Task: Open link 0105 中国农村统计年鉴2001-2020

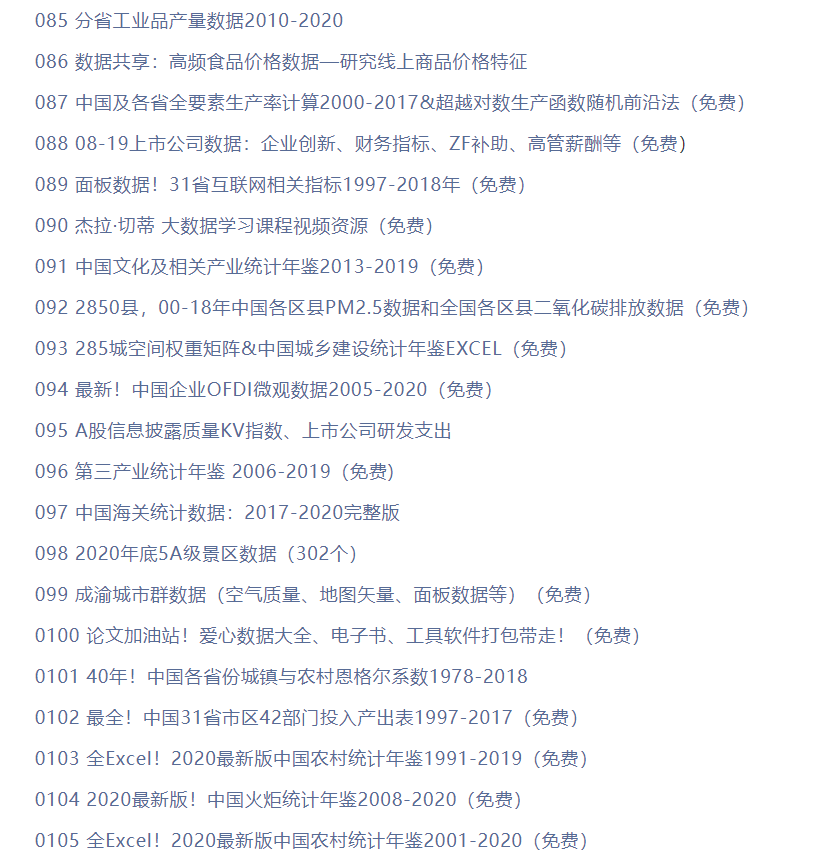Action: [311, 840]
